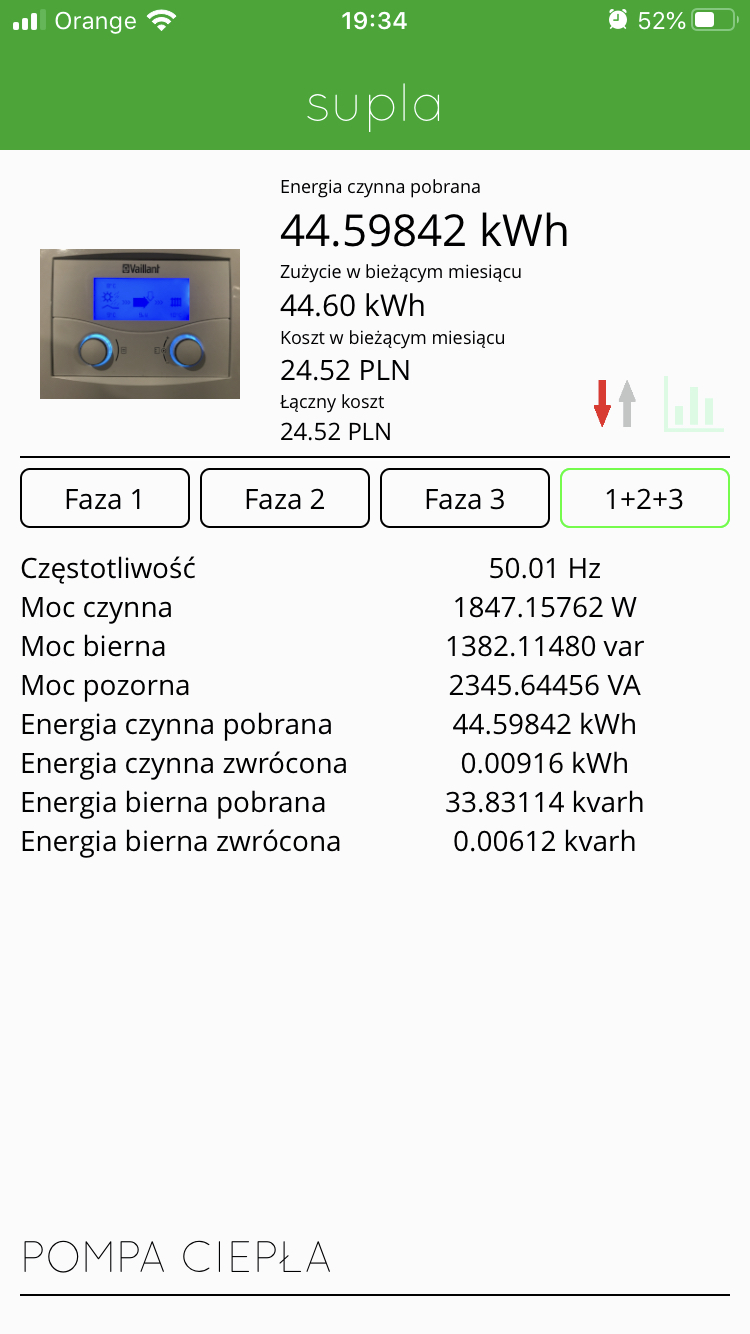750x1334 pixels.
Task: Choose the combined 1+2+3 phases view
Action: (644, 498)
